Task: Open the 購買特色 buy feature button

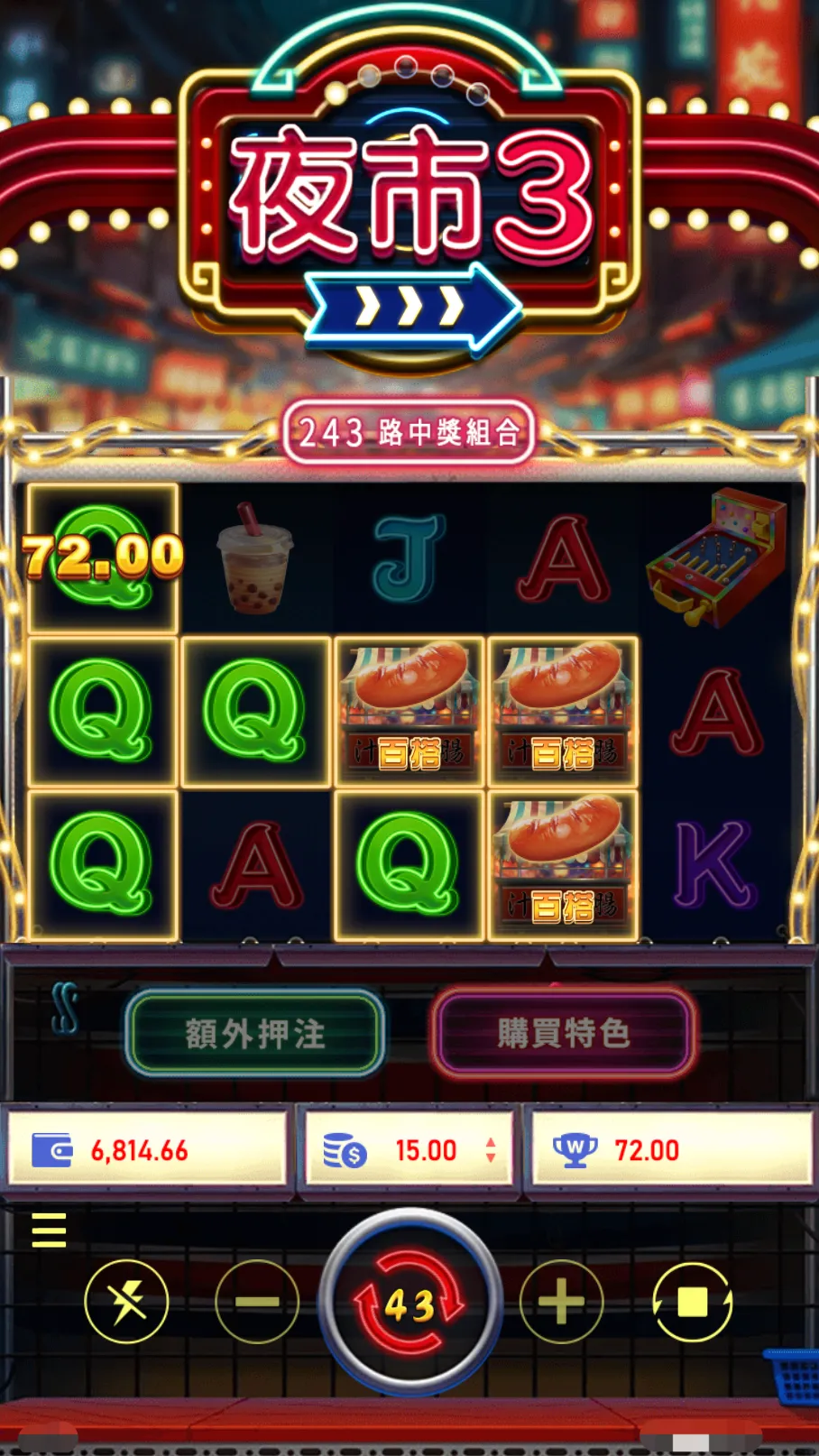Action: click(564, 1034)
